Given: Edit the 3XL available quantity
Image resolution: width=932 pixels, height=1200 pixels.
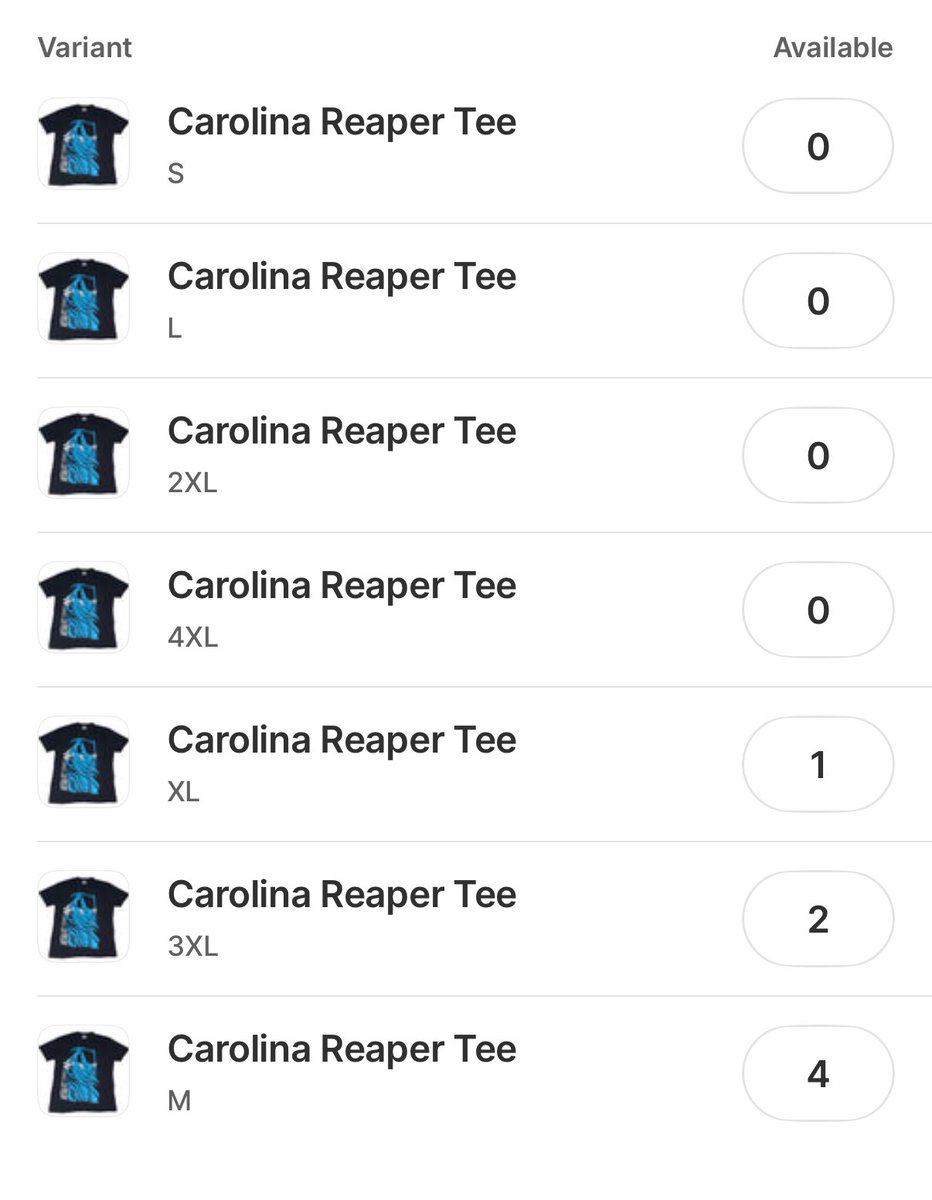Looking at the screenshot, I should coord(817,919).
